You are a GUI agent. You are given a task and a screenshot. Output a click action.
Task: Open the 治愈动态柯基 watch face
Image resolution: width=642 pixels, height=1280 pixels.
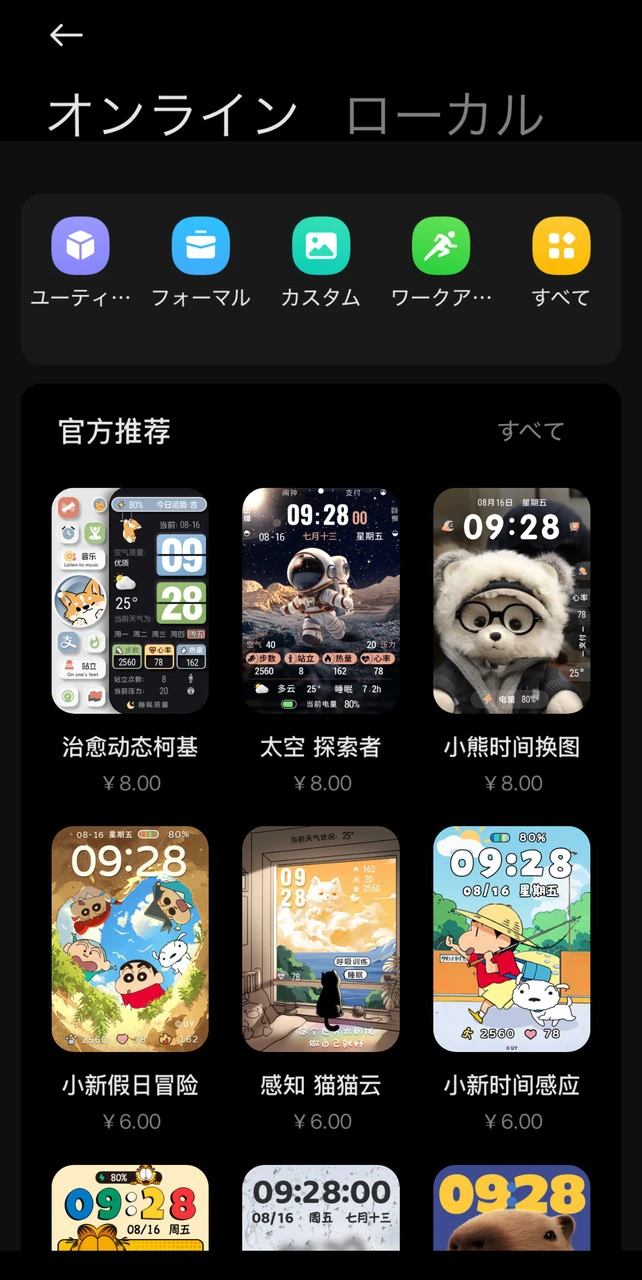(x=130, y=601)
